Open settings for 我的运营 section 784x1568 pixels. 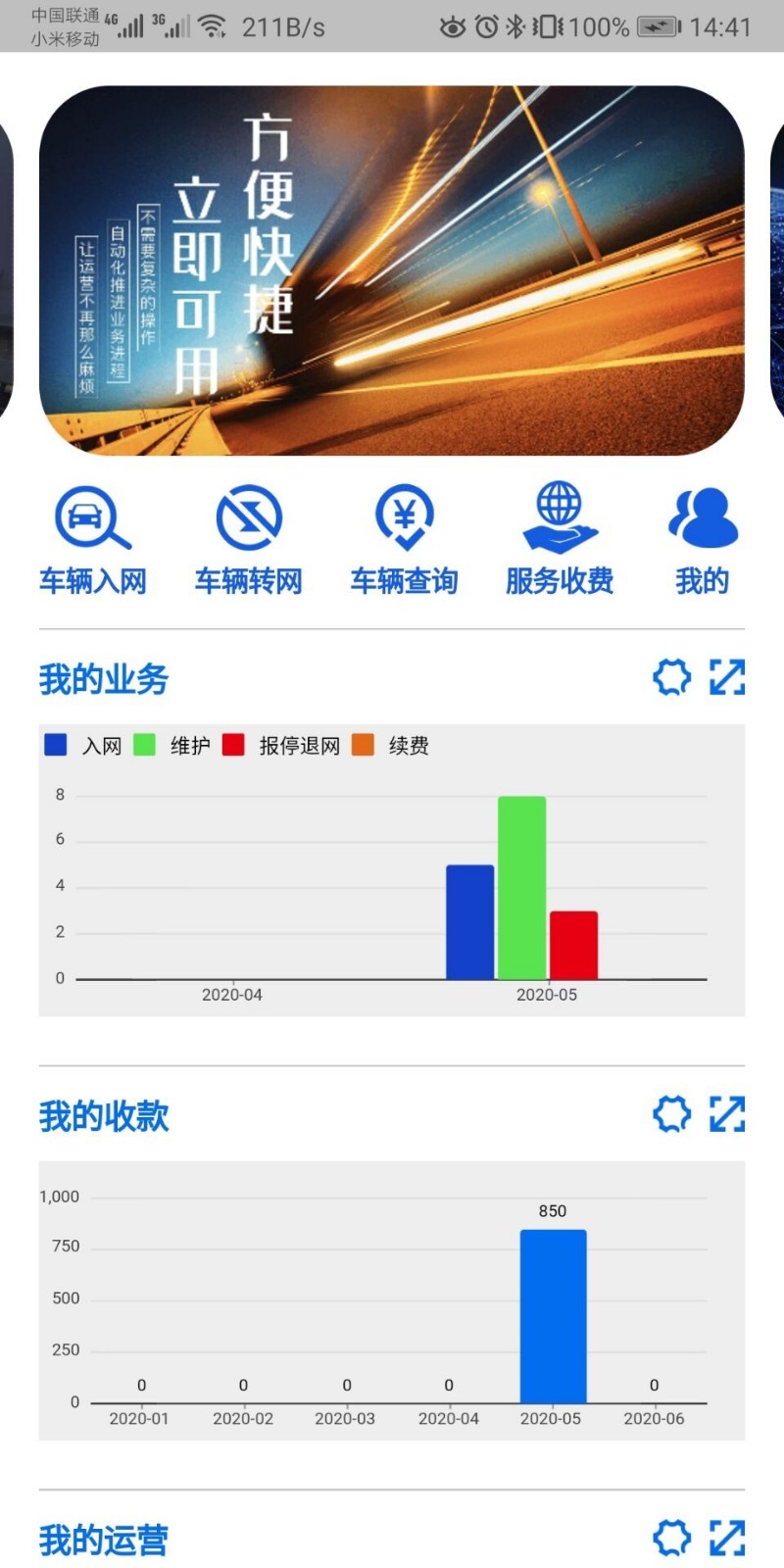point(672,1539)
